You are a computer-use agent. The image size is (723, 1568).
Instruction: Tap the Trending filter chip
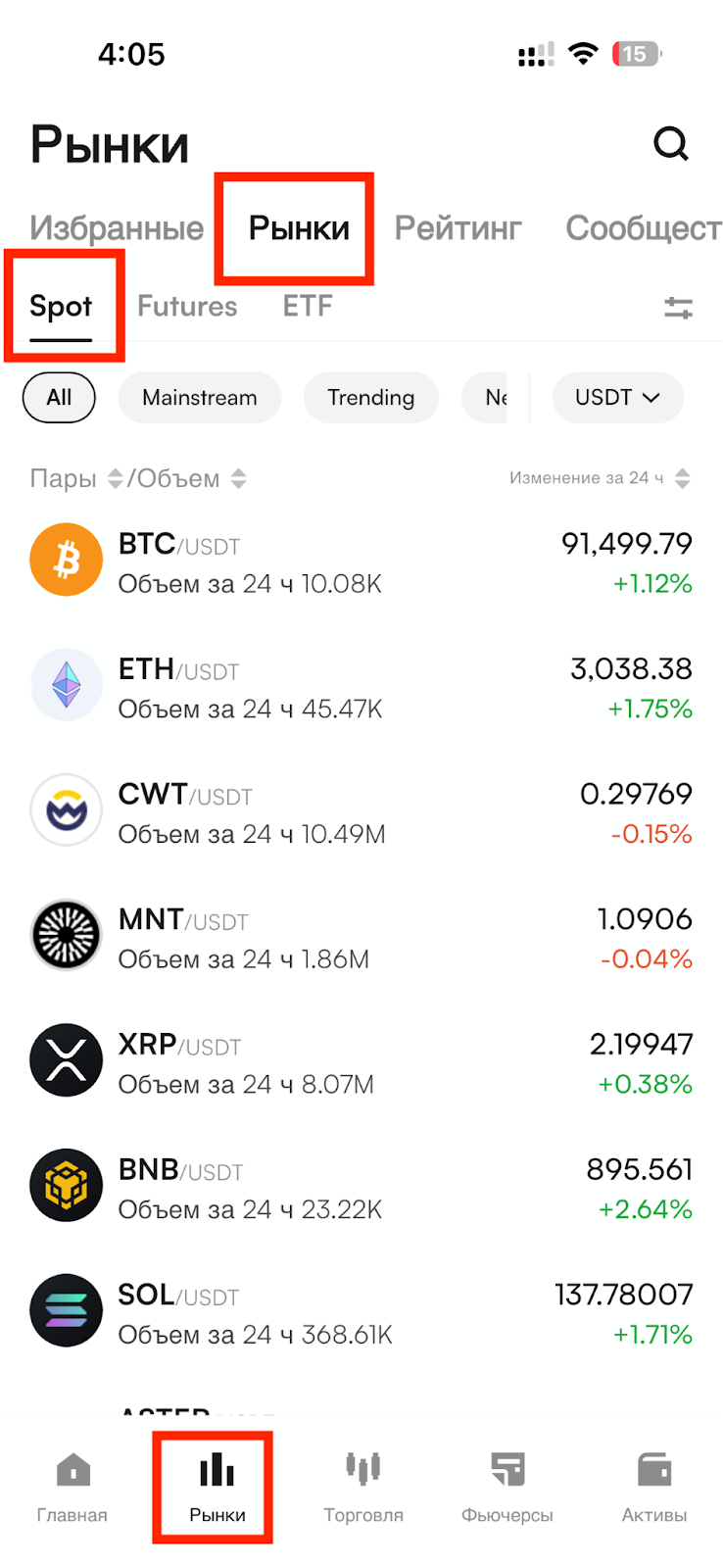point(371,397)
